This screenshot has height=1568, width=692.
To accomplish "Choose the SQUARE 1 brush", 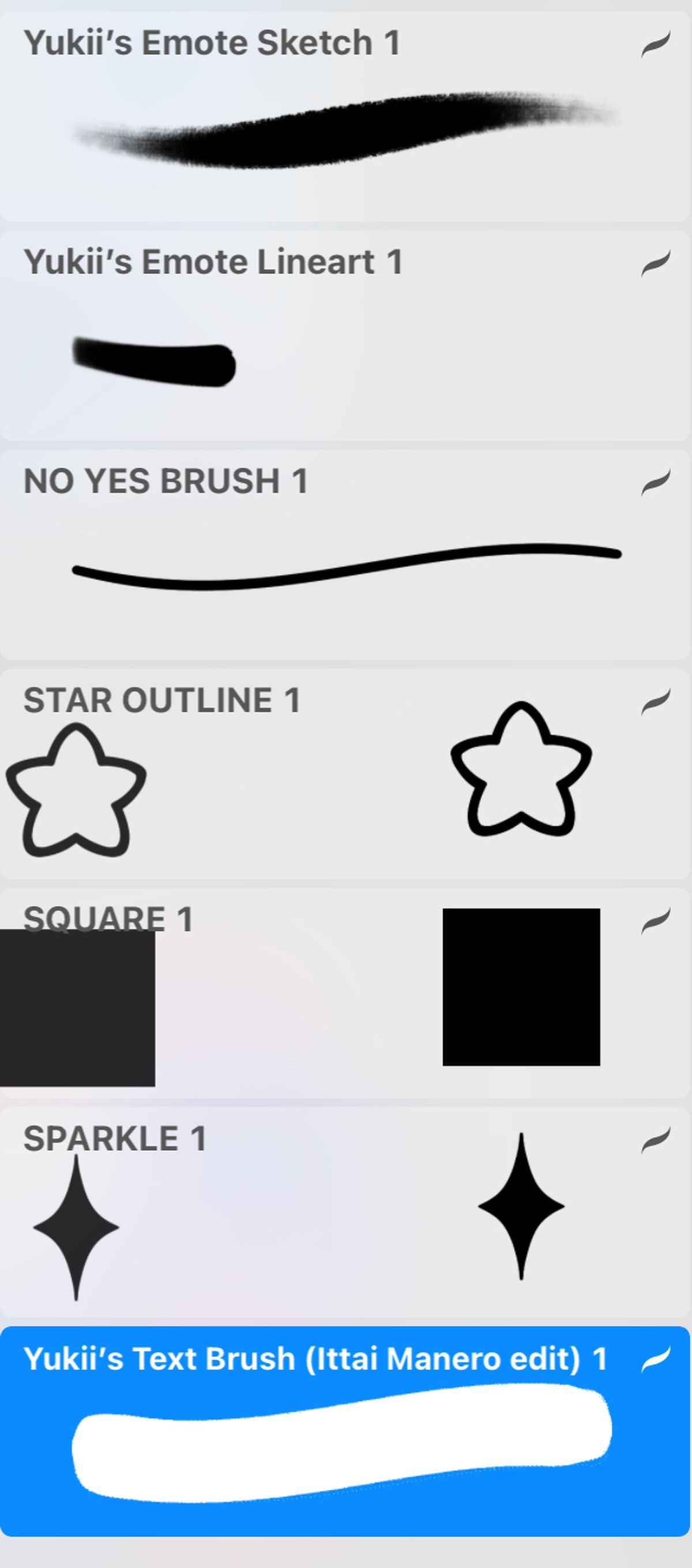I will click(344, 993).
